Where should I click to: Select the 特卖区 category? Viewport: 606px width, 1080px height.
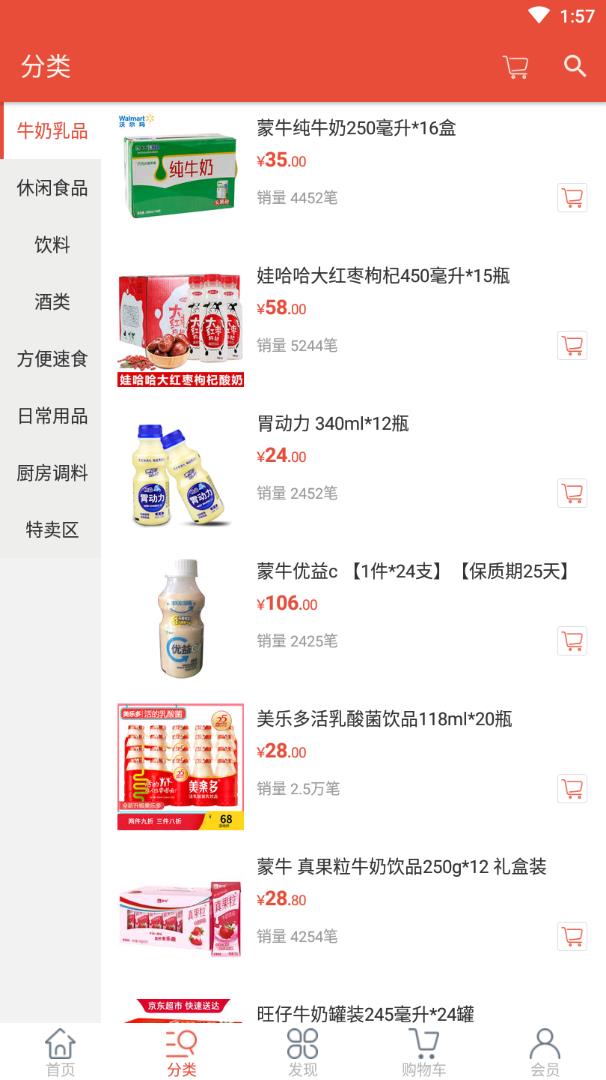point(52,530)
